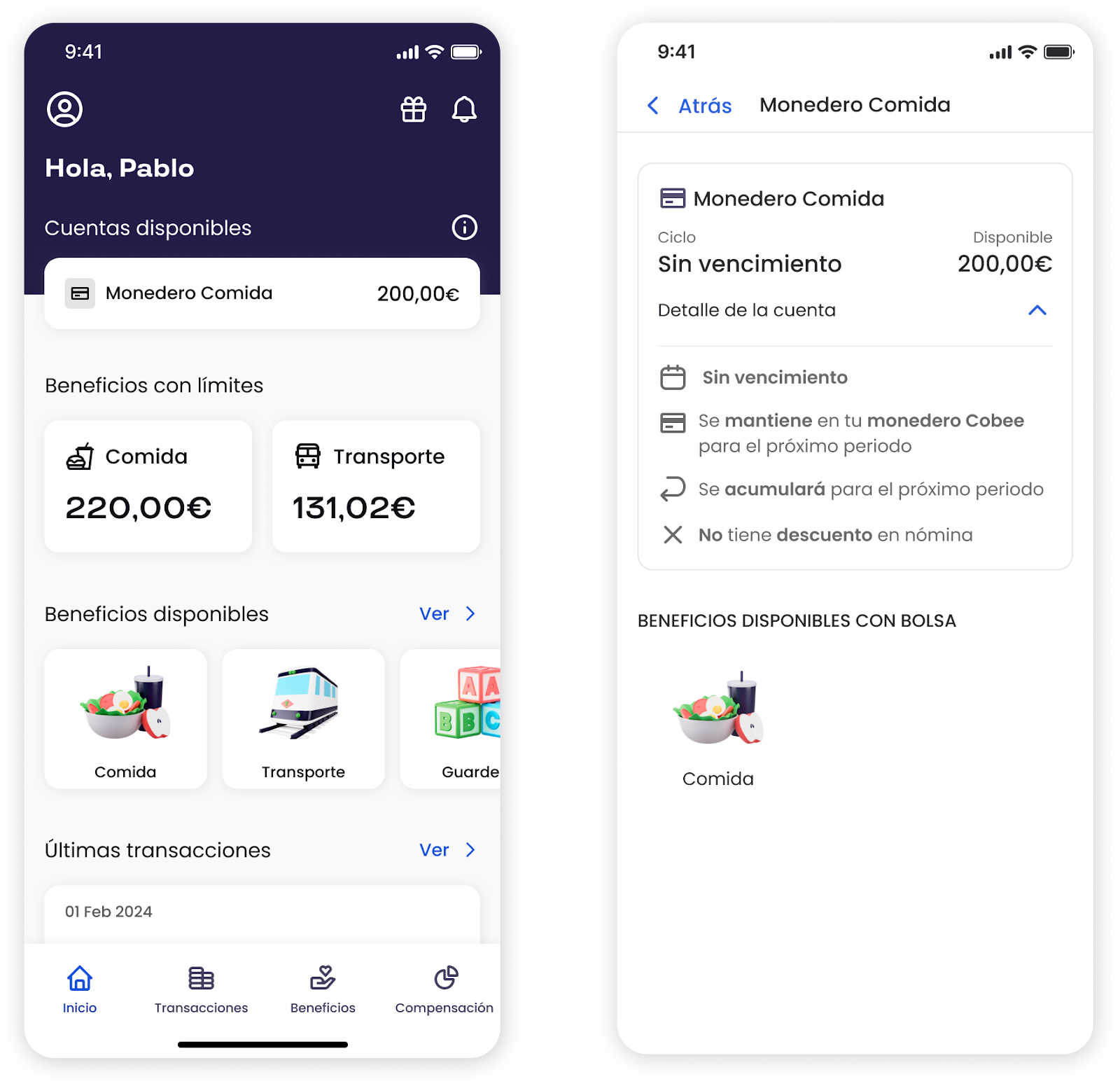Select the Transporte train benefit tile

(x=303, y=718)
